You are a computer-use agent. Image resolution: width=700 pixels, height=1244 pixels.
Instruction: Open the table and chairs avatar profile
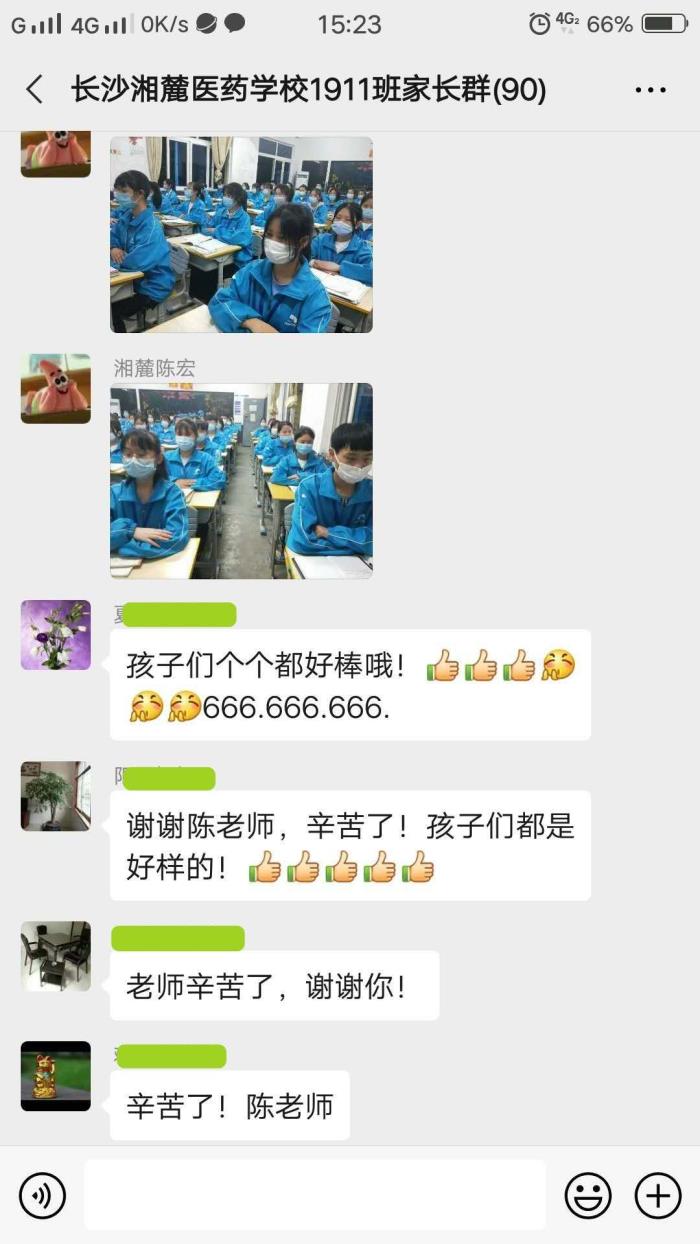[56, 956]
